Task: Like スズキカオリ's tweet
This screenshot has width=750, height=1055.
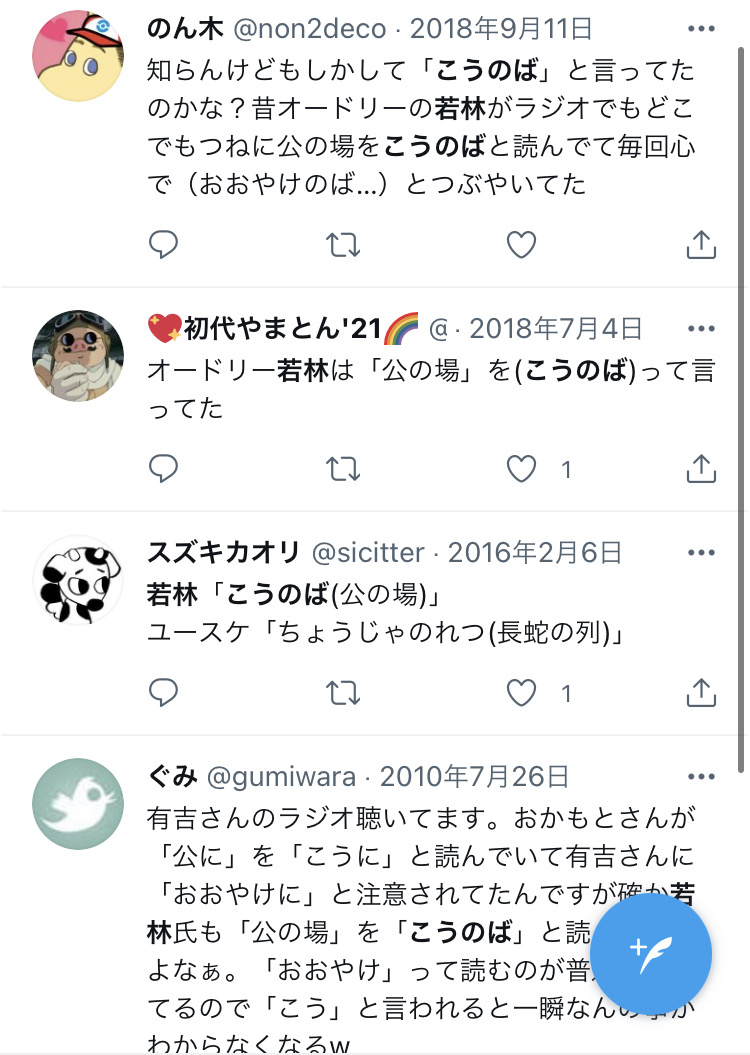Action: click(521, 692)
